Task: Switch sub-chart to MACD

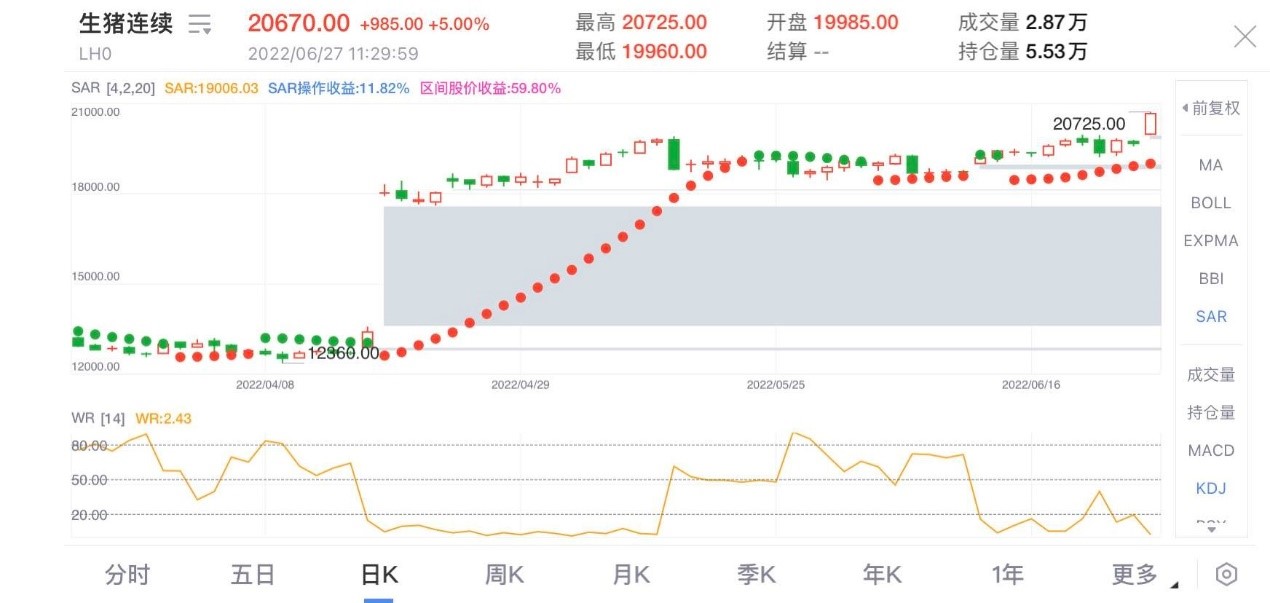Action: click(1211, 451)
